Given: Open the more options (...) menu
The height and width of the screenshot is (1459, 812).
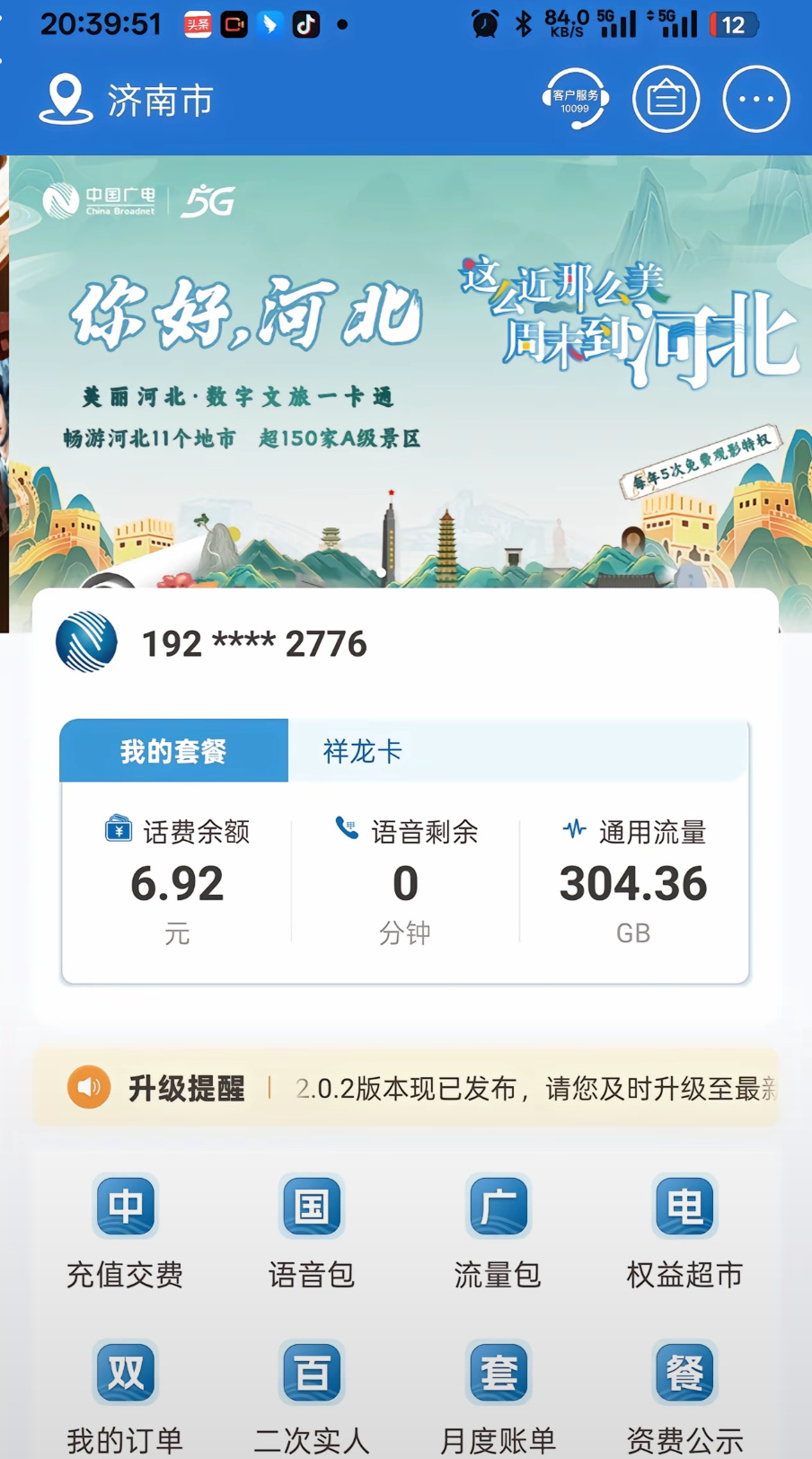Looking at the screenshot, I should tap(755, 99).
